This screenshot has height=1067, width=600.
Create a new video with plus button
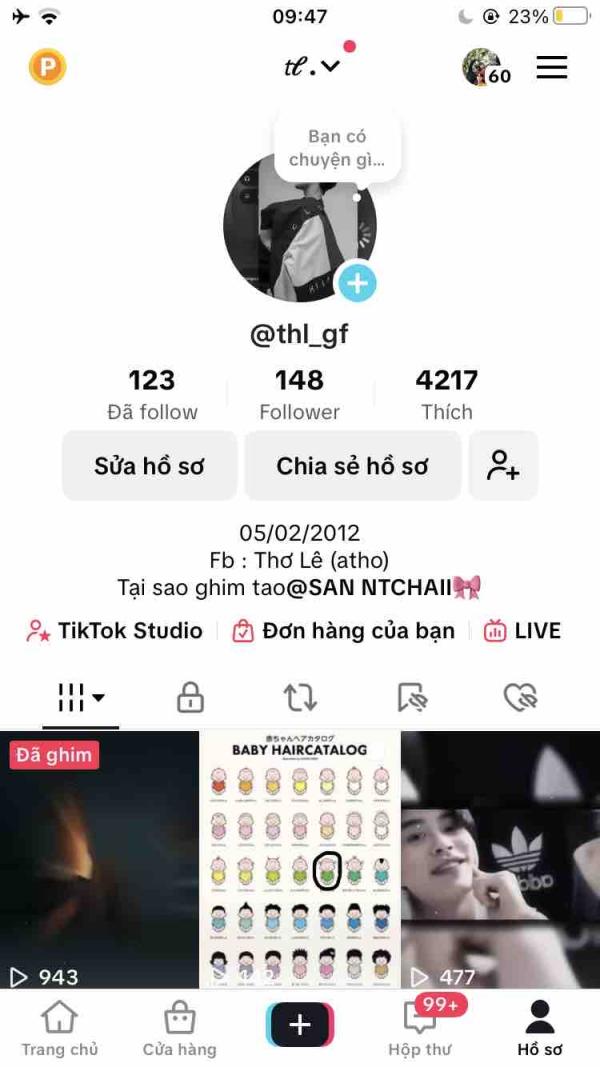(x=300, y=1025)
